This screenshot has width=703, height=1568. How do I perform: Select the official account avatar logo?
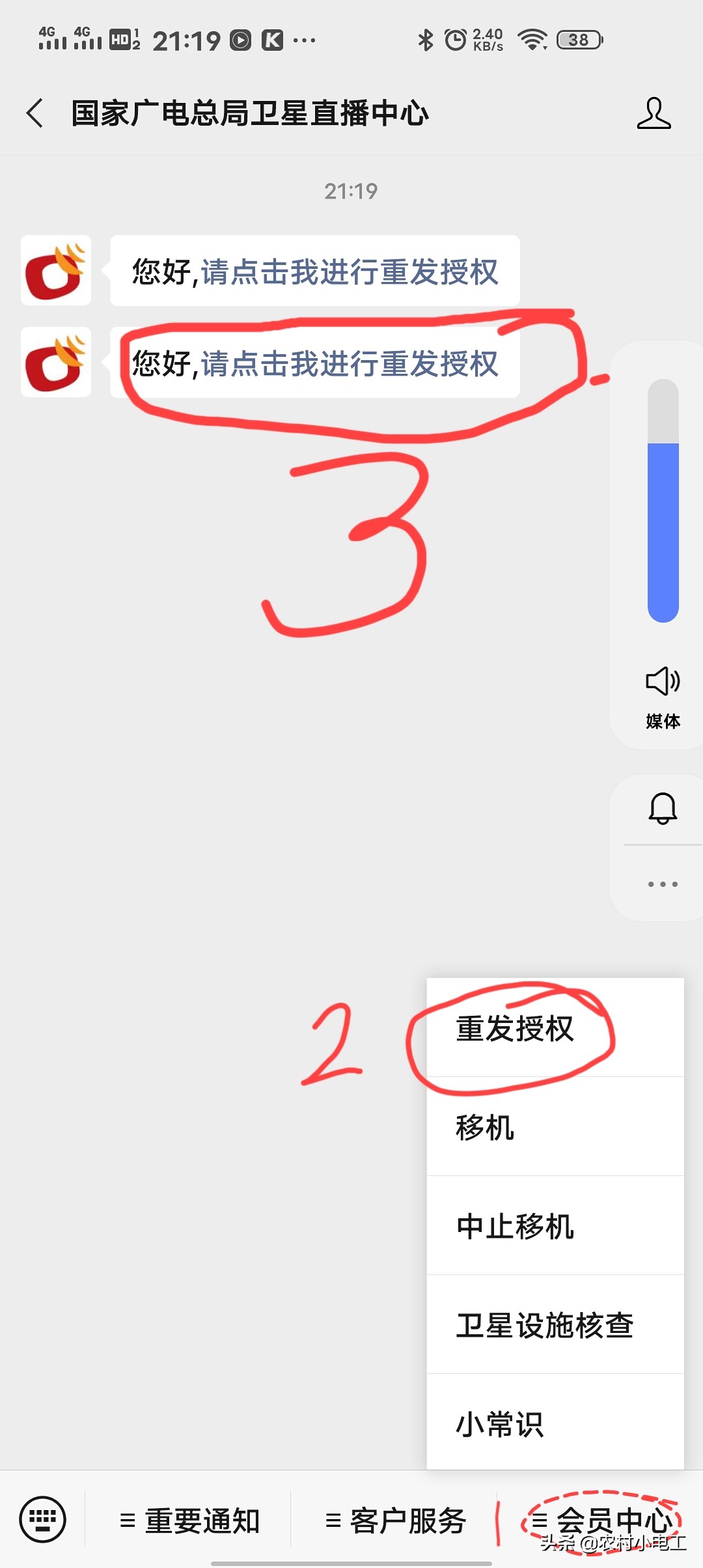(x=56, y=272)
